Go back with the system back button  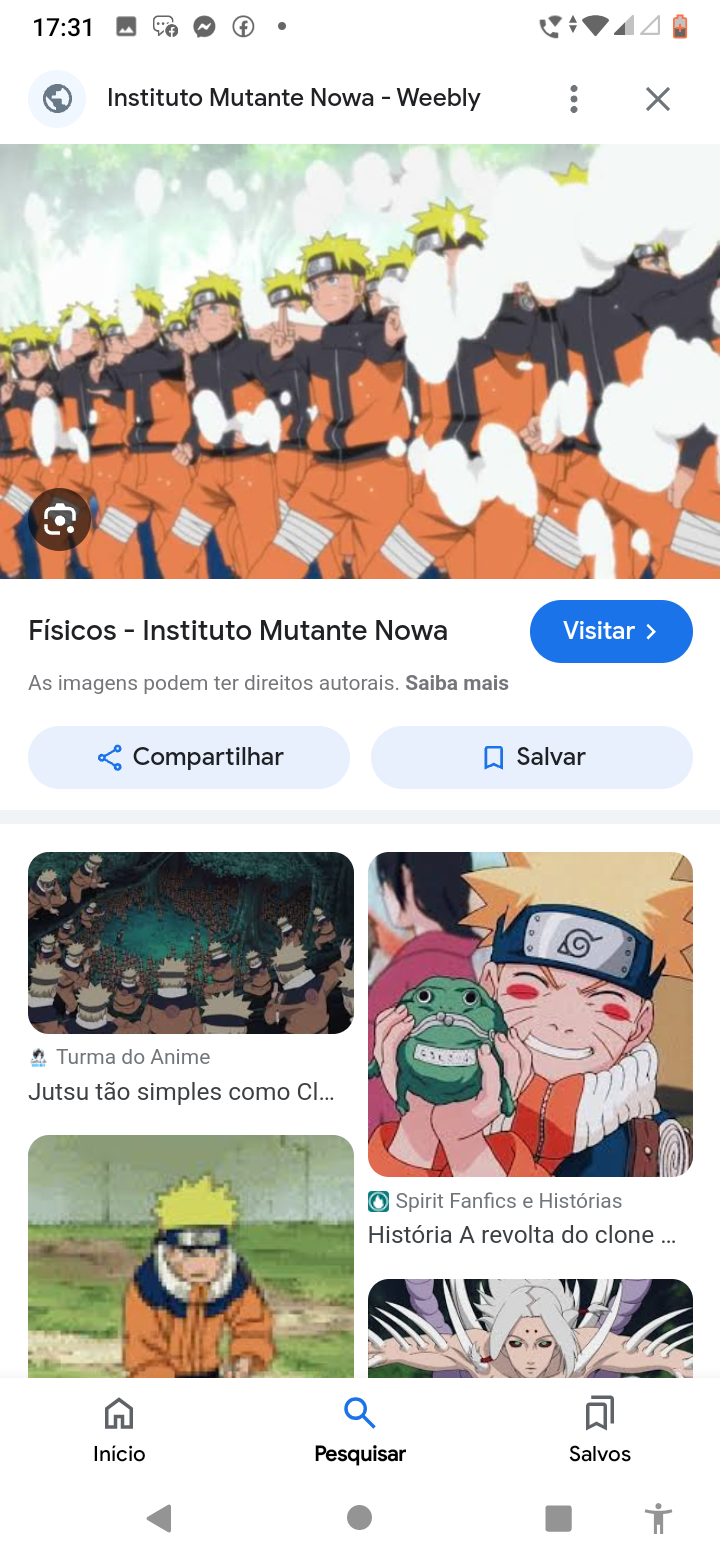(159, 1518)
